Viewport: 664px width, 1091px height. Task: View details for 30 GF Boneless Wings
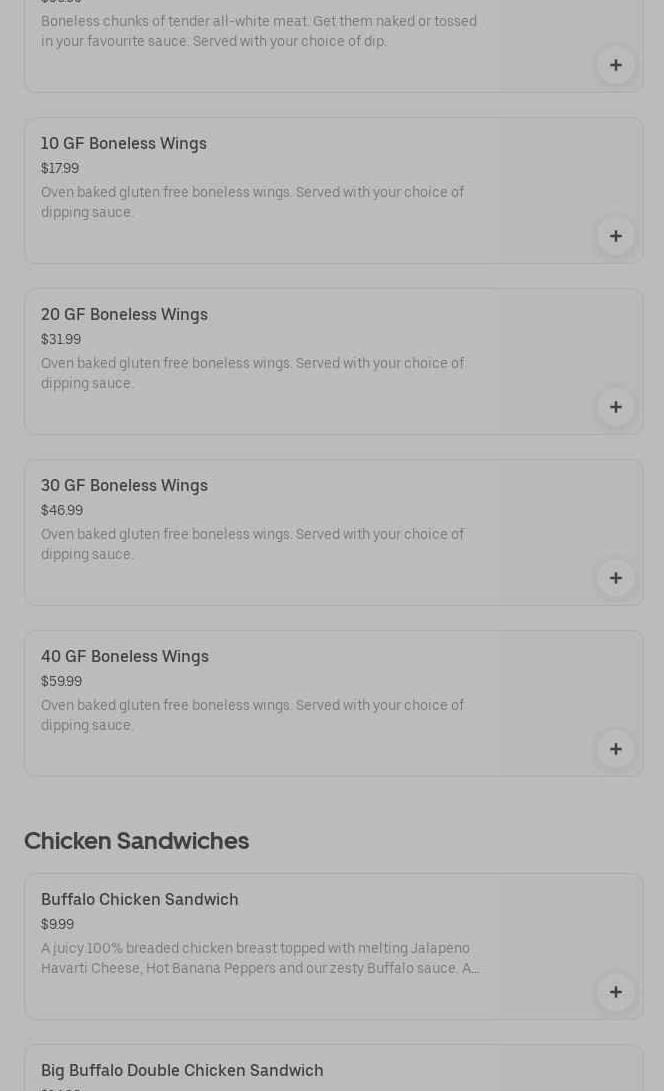pos(333,533)
